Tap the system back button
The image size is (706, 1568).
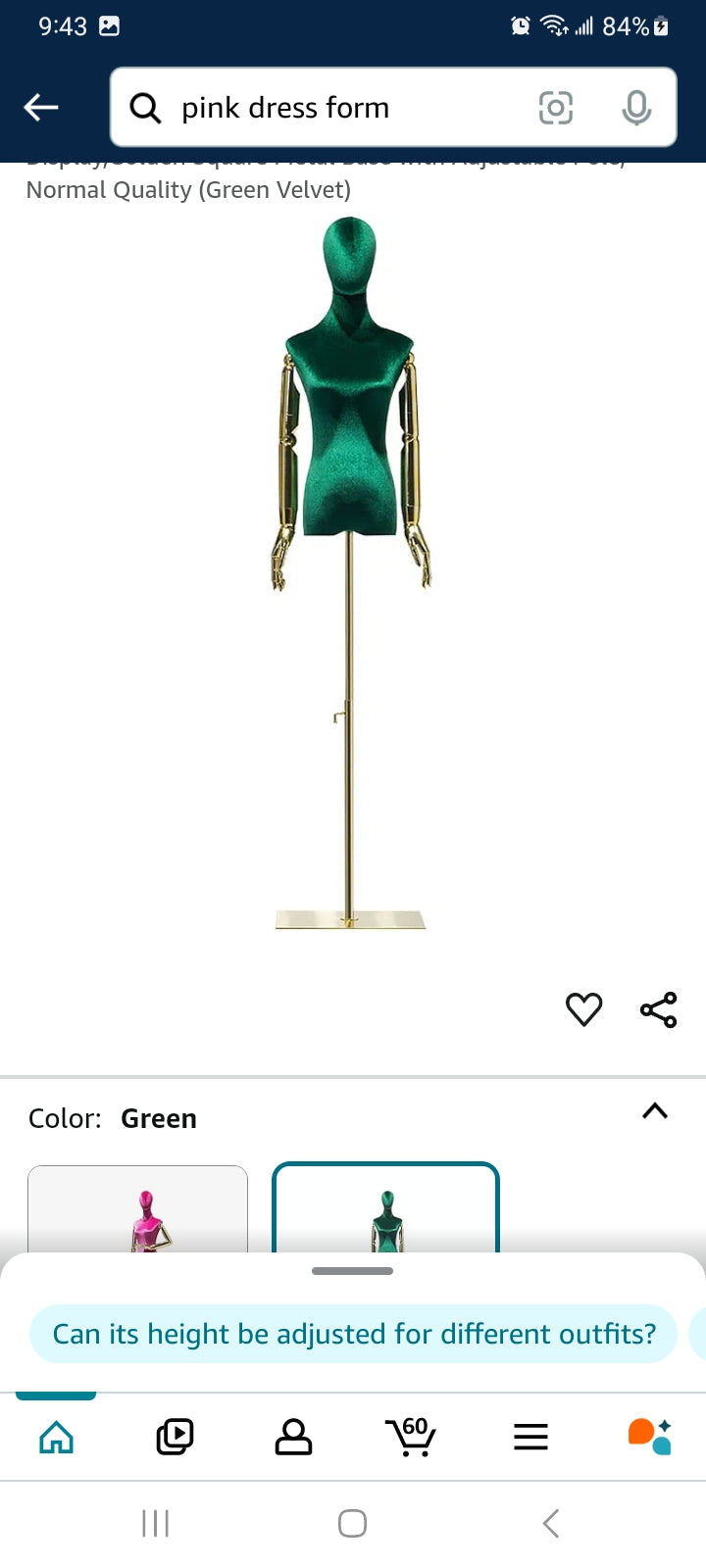(x=551, y=1523)
